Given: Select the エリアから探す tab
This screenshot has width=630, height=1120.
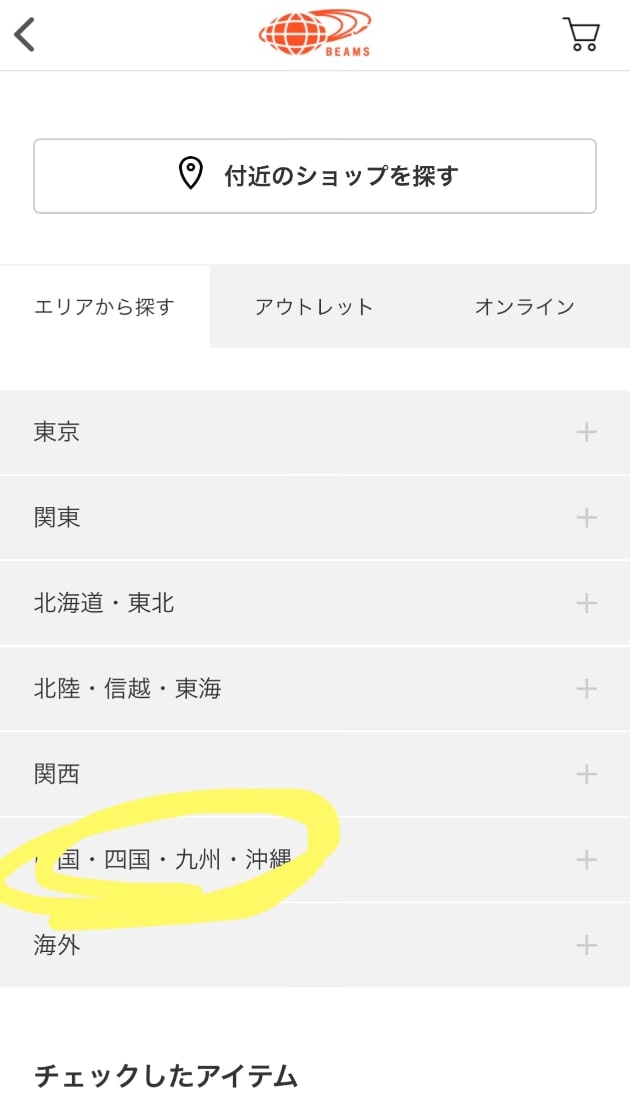Looking at the screenshot, I should (104, 307).
